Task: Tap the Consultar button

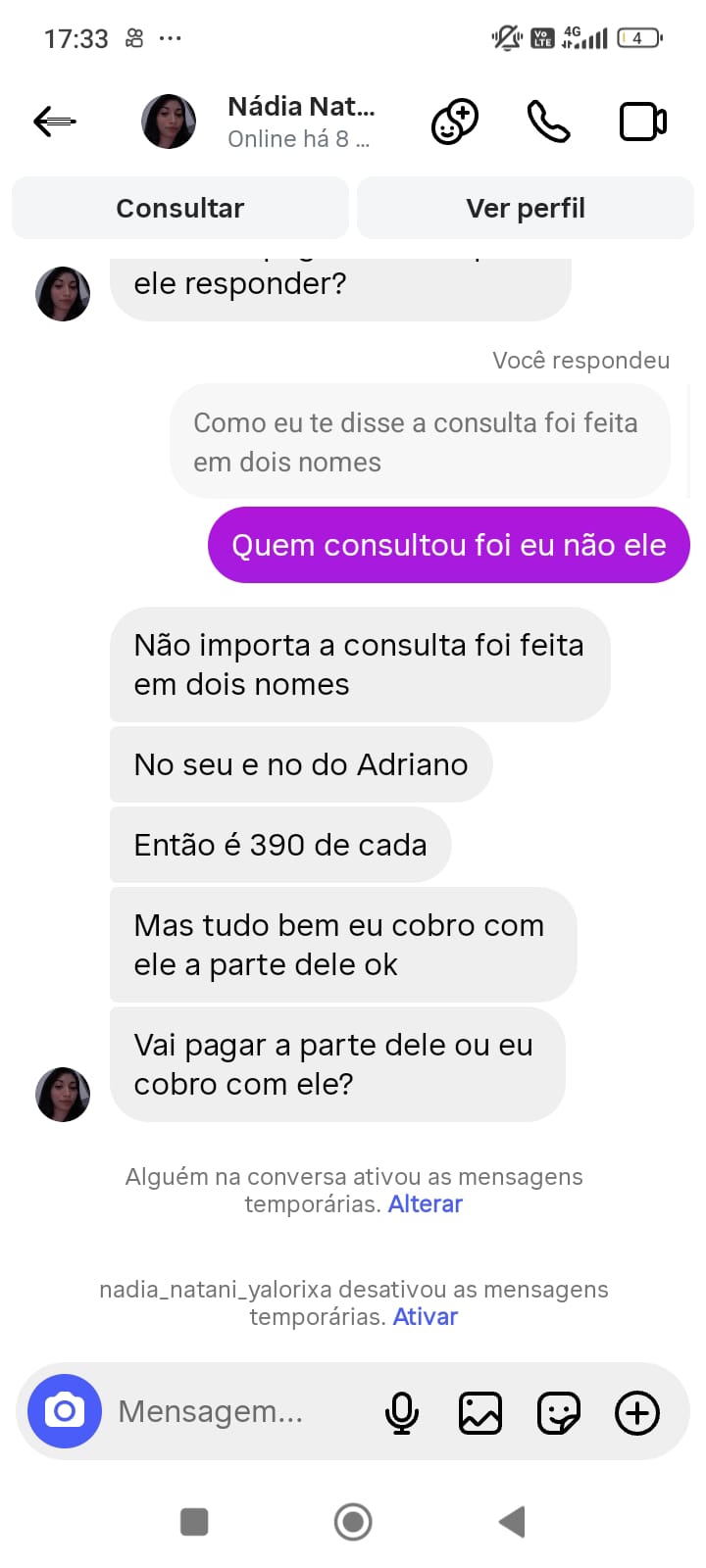Action: (180, 208)
